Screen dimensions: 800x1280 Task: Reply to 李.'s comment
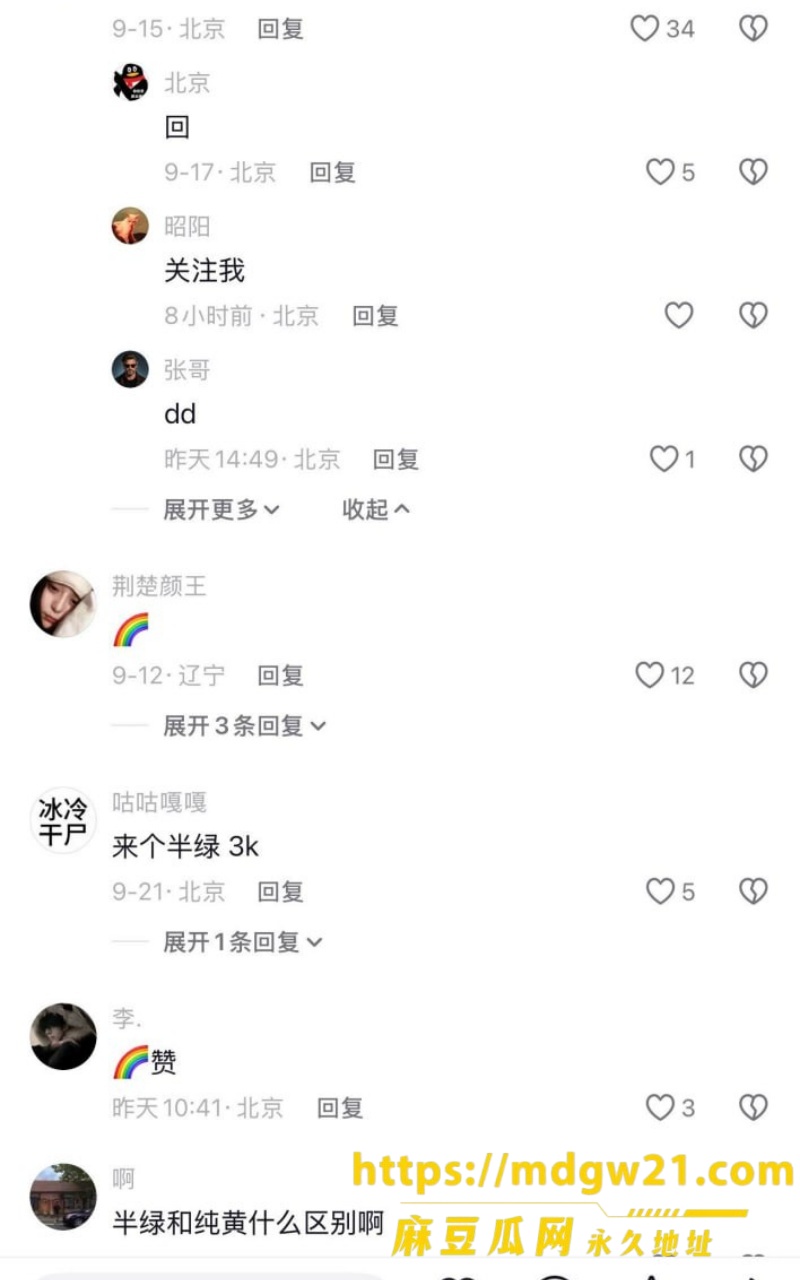point(340,1108)
